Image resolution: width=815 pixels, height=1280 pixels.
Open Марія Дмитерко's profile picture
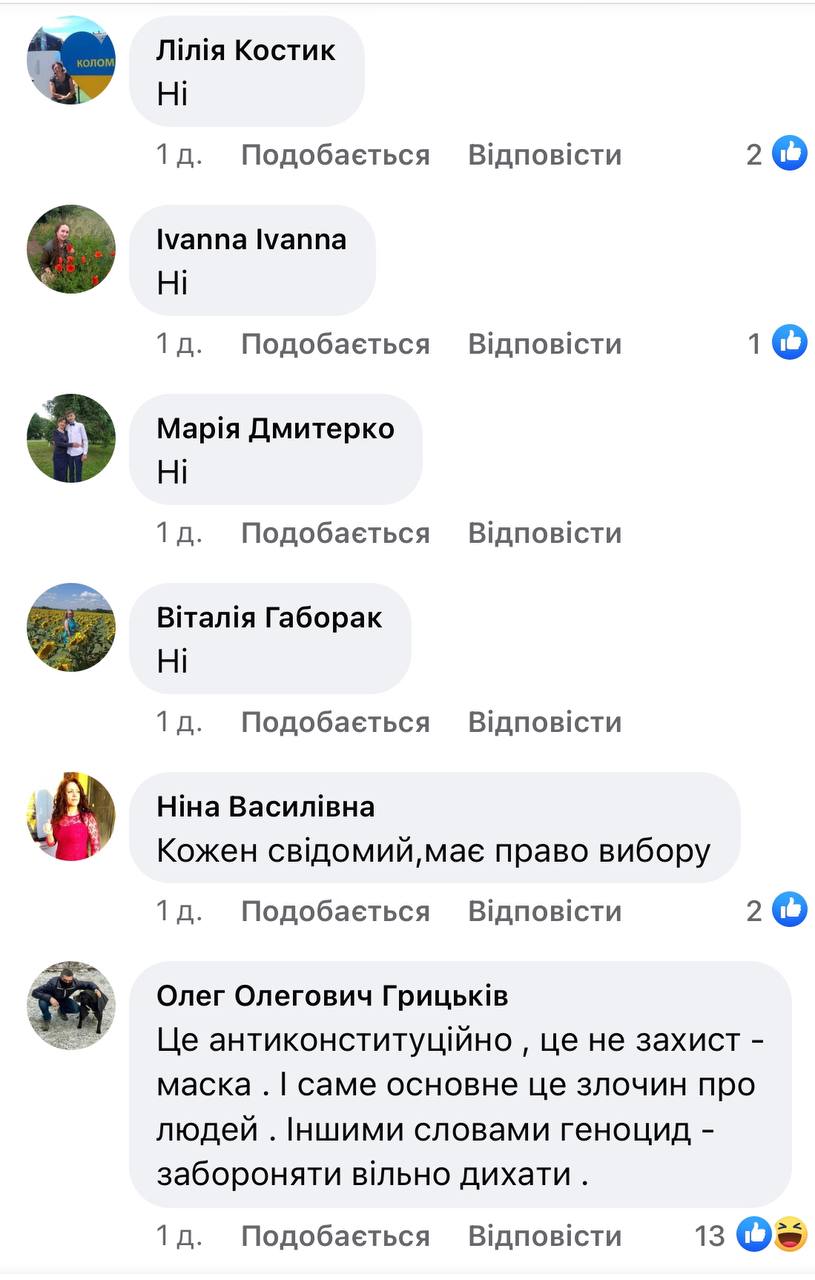coord(71,438)
